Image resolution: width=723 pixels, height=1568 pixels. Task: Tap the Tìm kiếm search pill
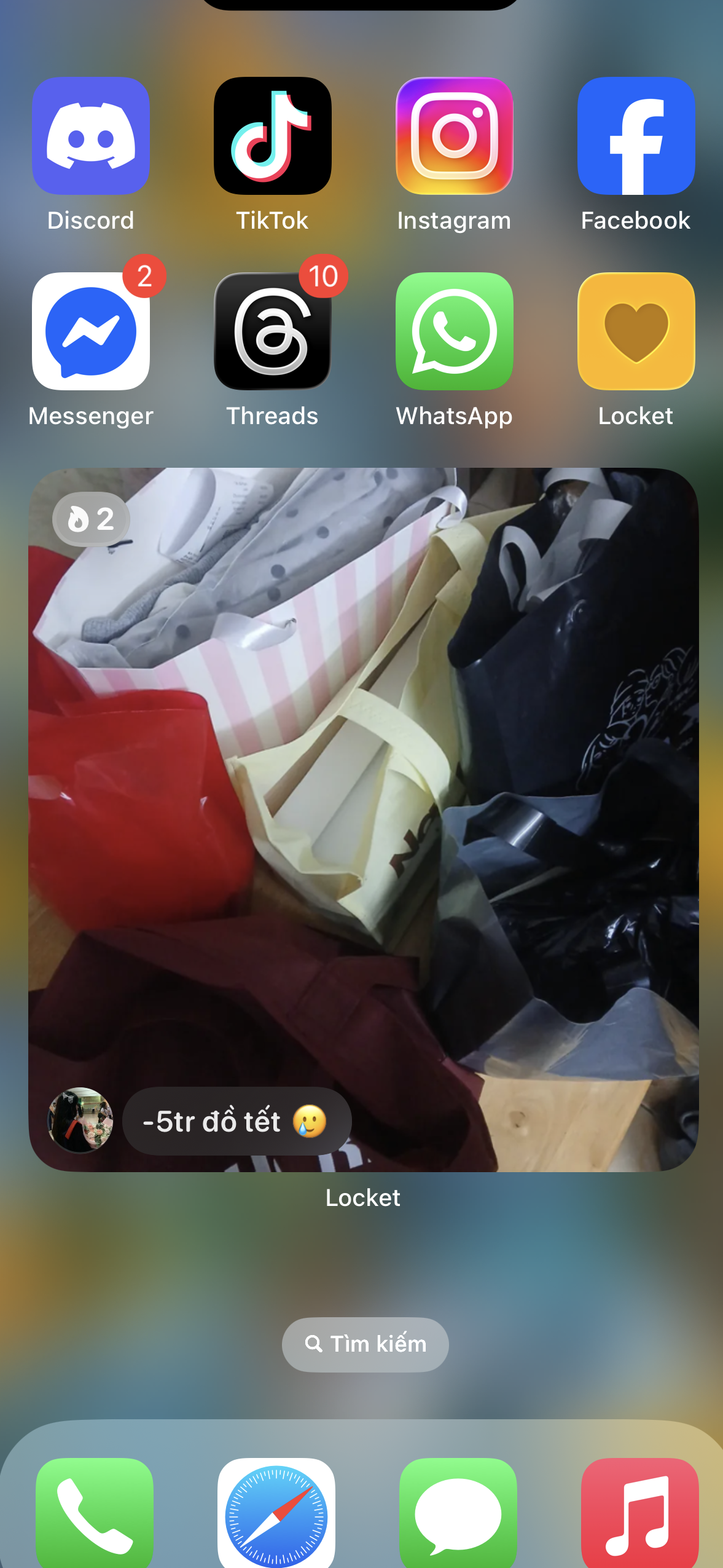tap(365, 1344)
